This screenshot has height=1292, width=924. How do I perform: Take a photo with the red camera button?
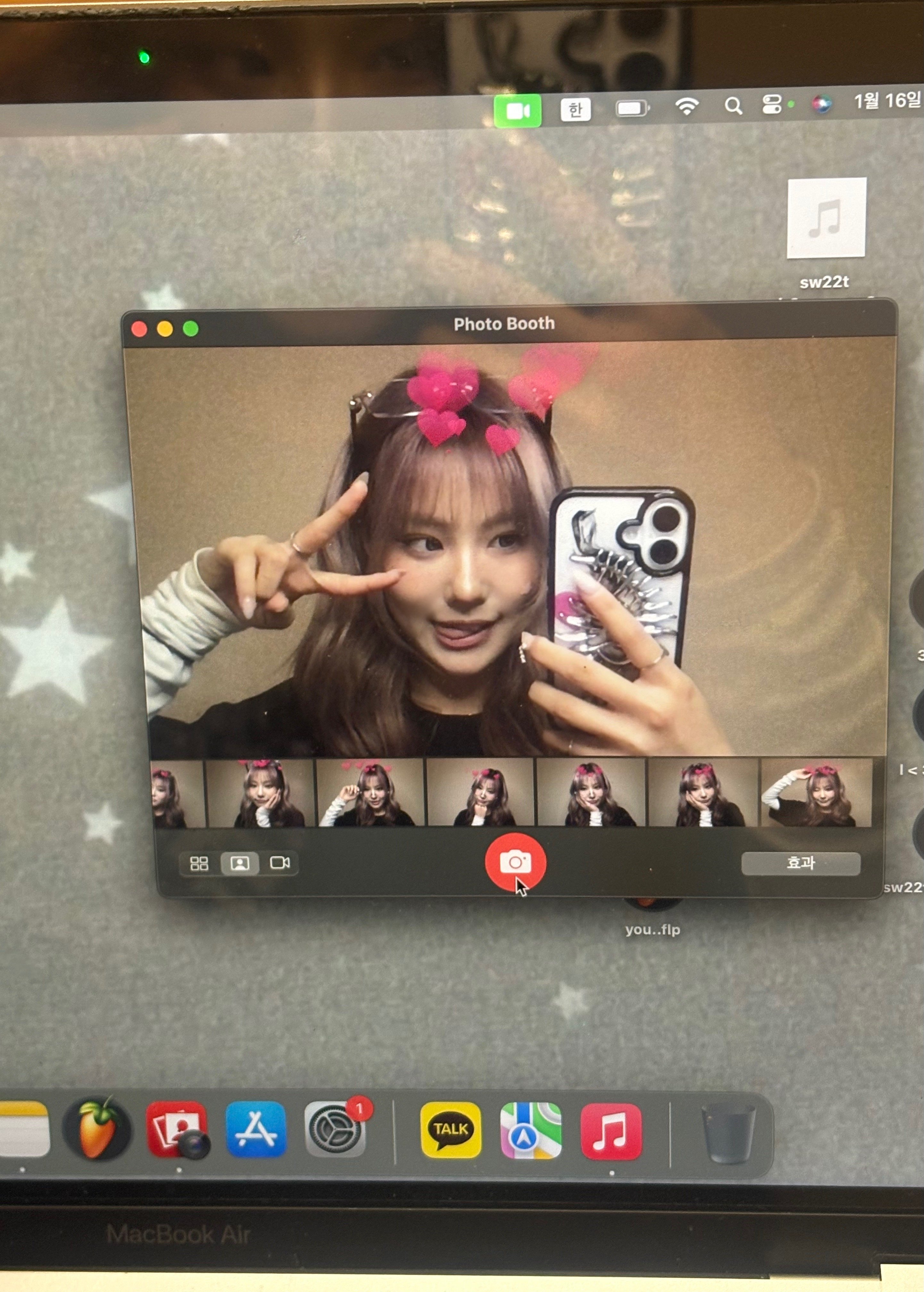515,862
